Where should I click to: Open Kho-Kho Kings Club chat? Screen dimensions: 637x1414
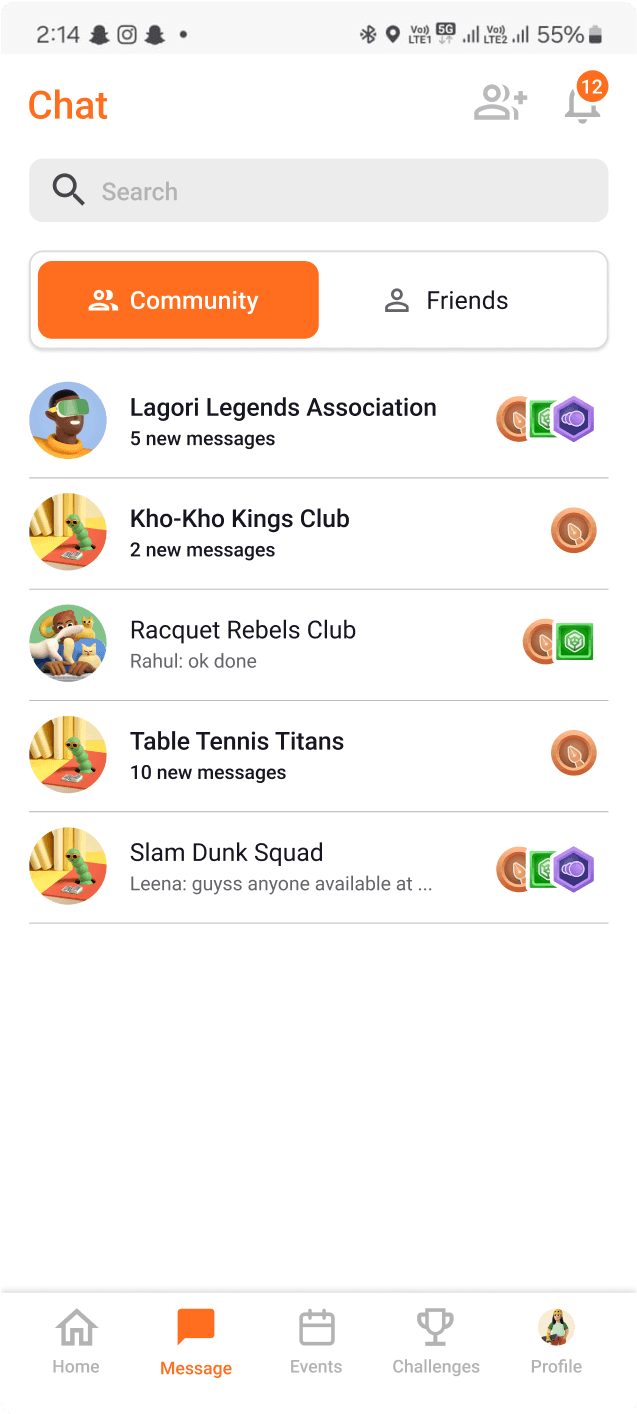pos(240,531)
